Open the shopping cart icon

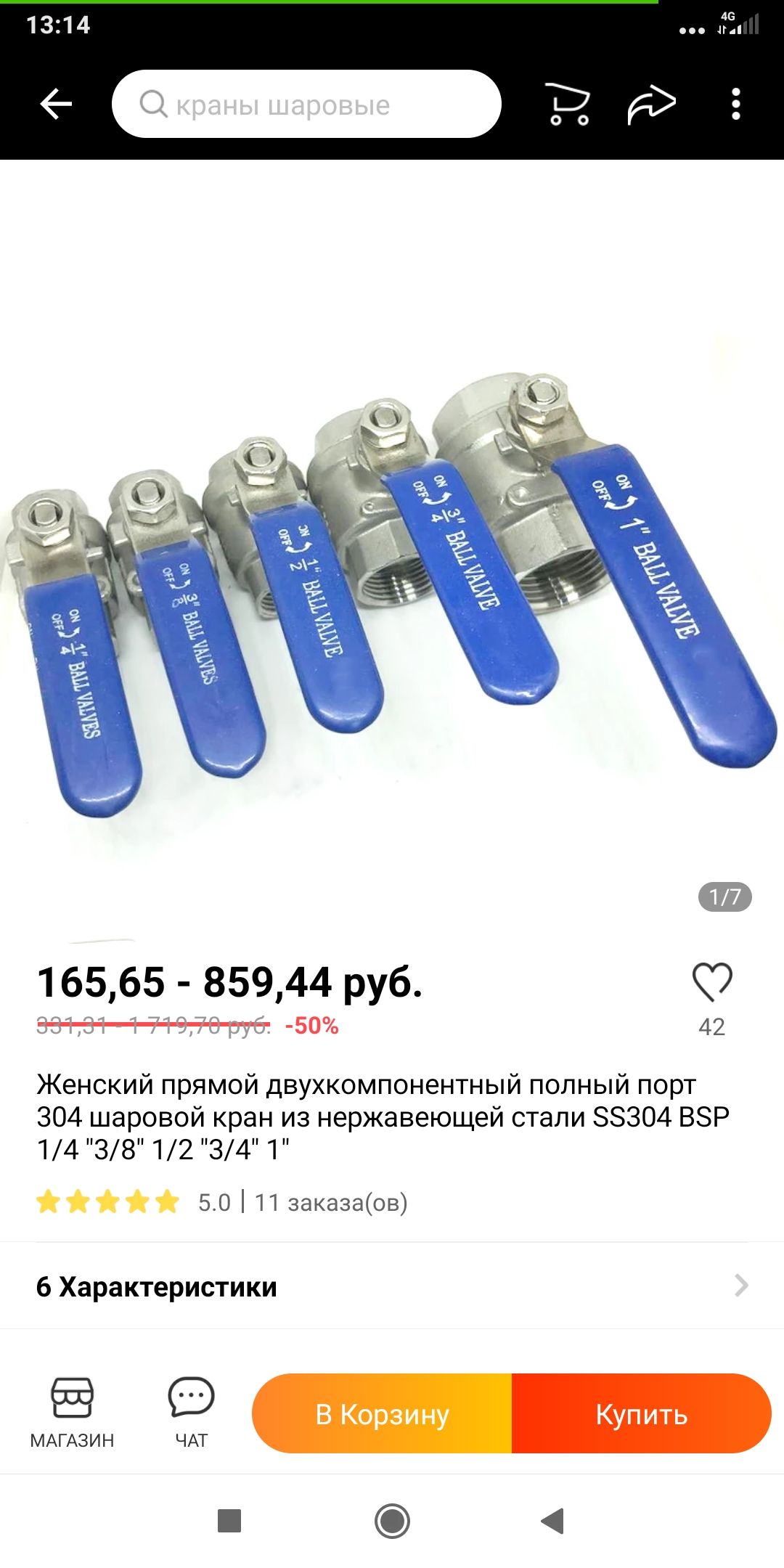(x=570, y=105)
